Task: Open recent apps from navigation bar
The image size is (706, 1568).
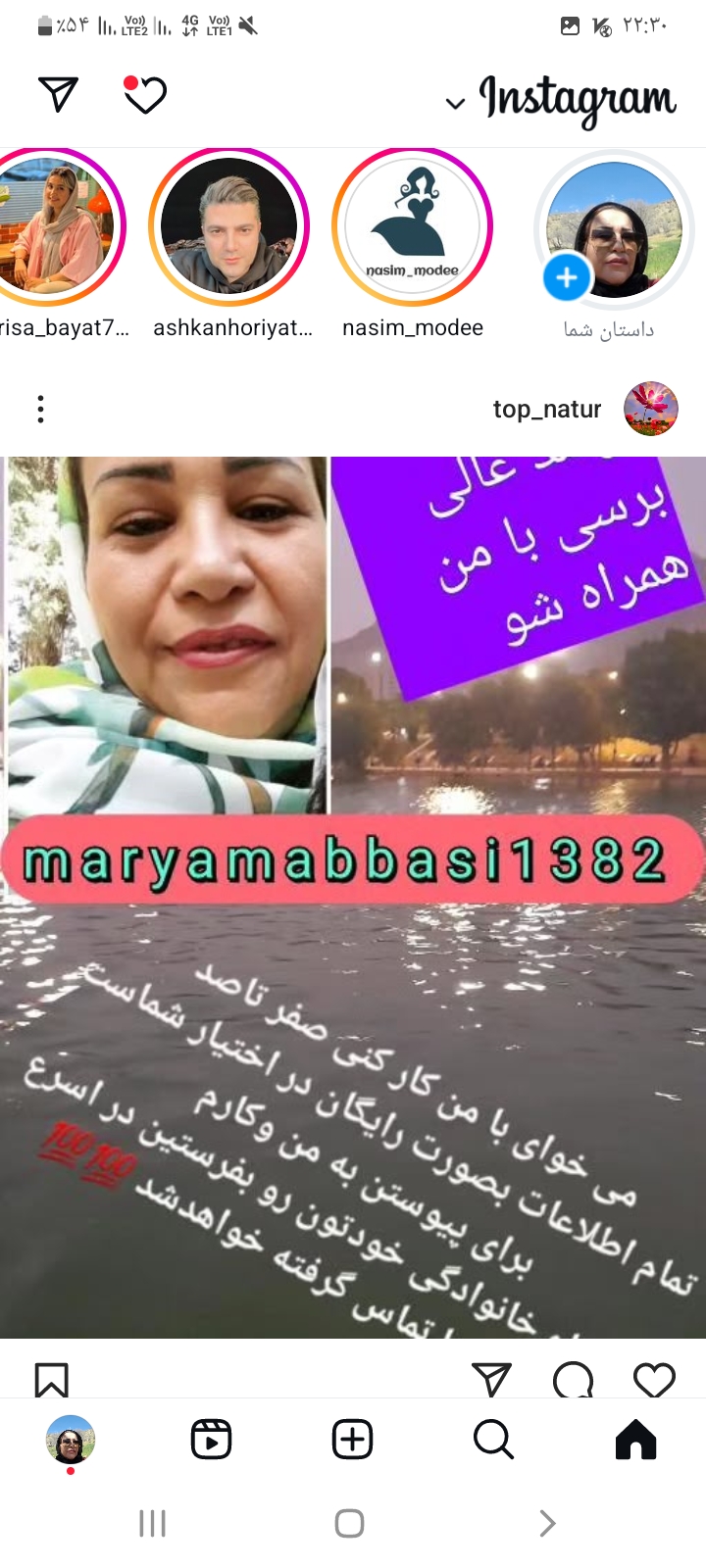Action: pos(152,1523)
